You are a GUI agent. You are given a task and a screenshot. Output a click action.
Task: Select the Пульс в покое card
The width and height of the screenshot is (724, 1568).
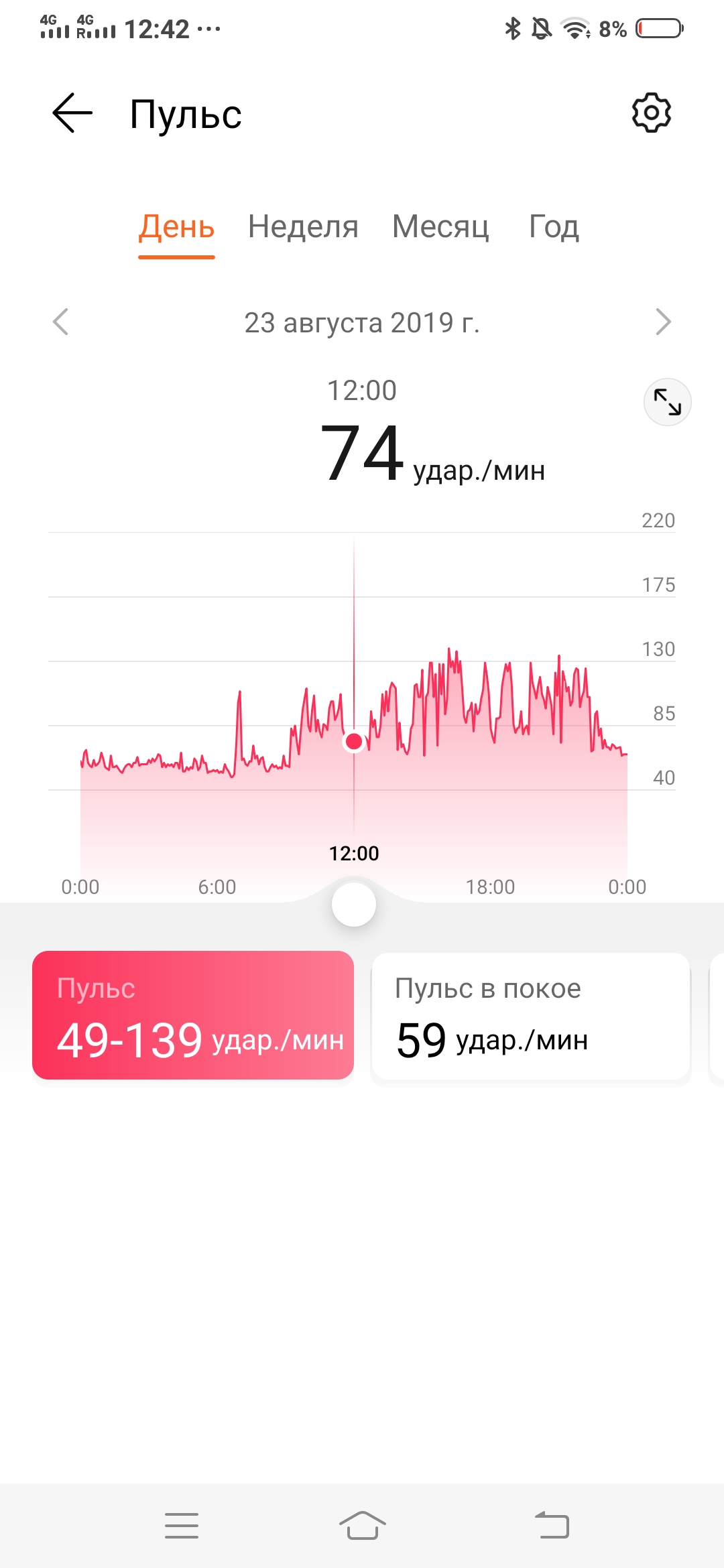531,1015
